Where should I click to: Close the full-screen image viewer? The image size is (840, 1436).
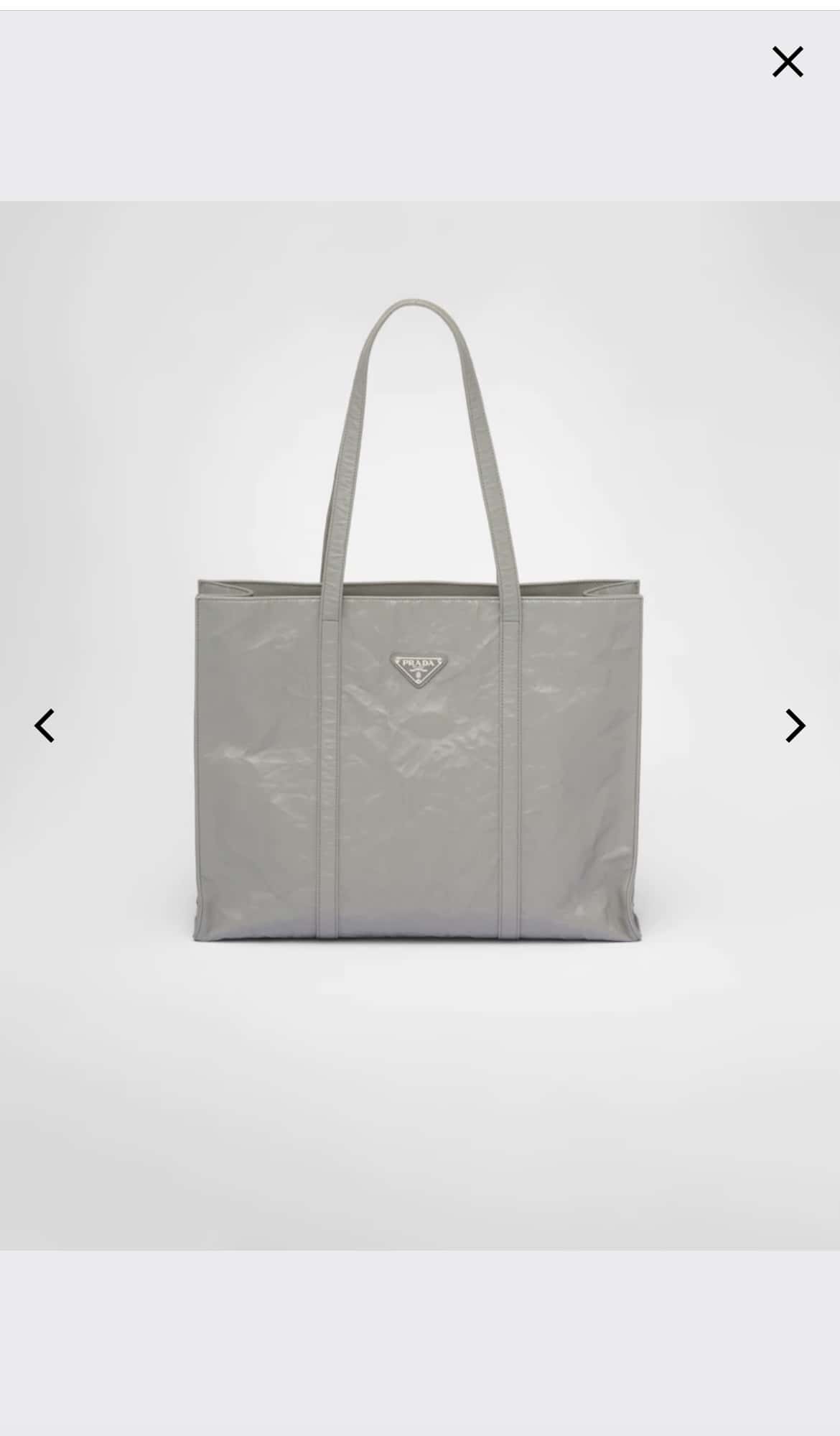(787, 62)
